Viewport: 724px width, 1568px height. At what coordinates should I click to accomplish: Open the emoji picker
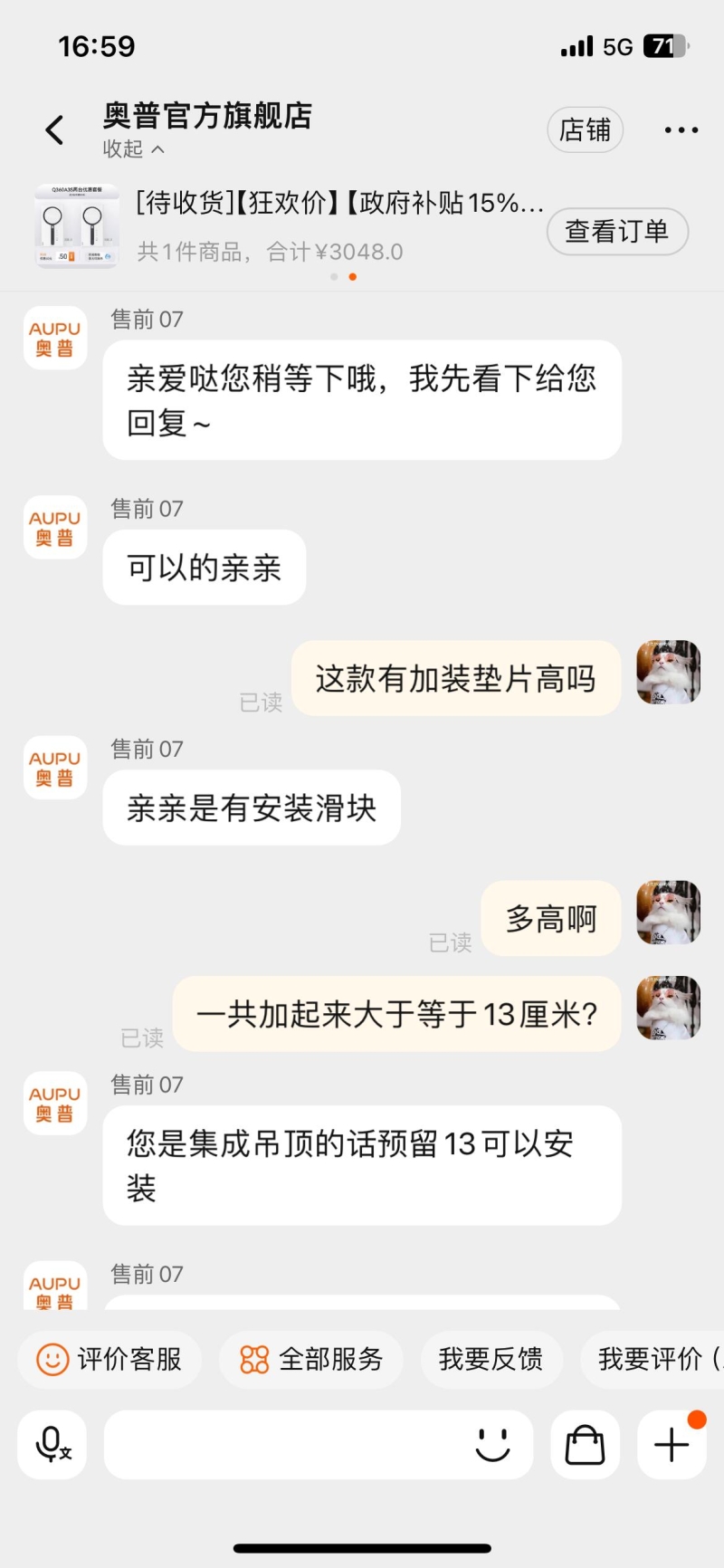492,1444
